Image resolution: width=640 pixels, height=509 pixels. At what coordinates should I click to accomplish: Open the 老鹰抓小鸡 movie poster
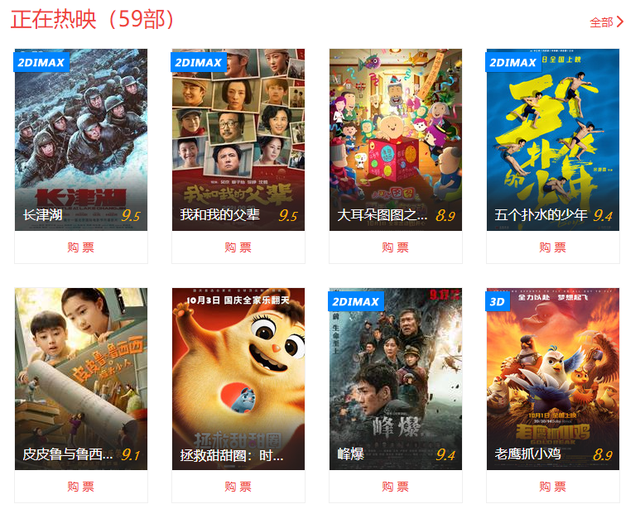553,378
